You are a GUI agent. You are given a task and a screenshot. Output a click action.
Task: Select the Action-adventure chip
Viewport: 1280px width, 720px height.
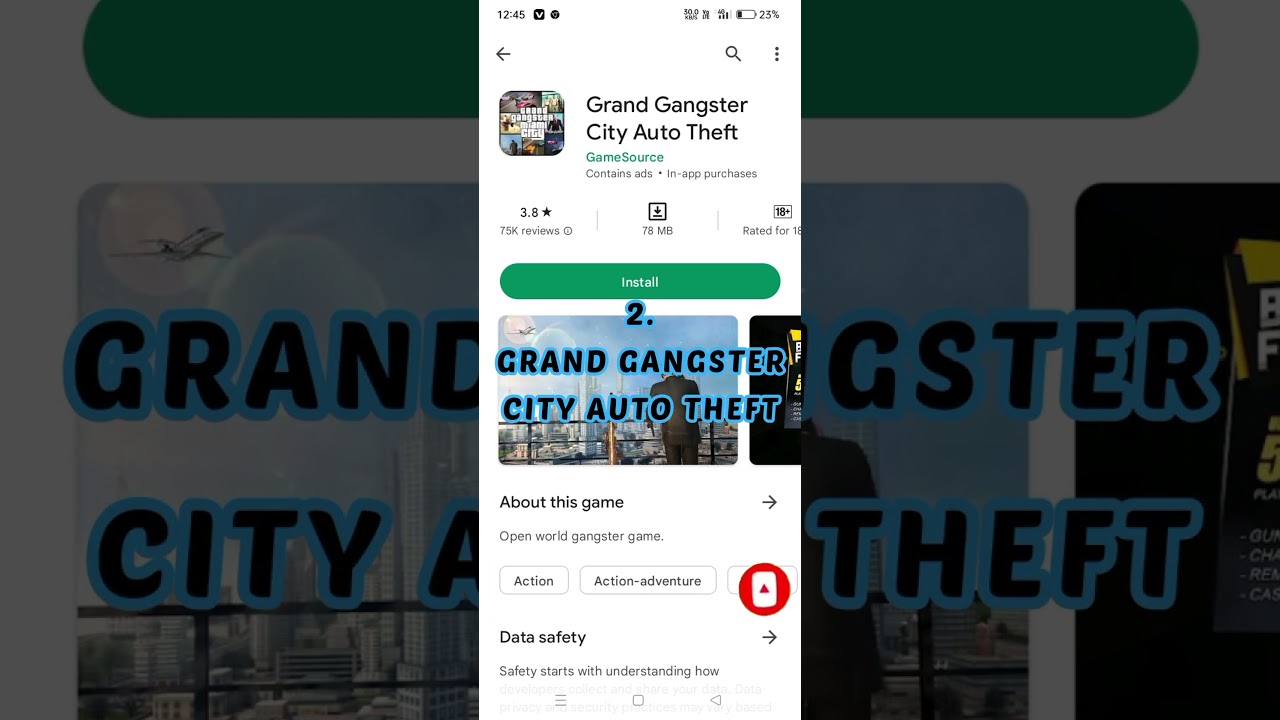point(647,581)
